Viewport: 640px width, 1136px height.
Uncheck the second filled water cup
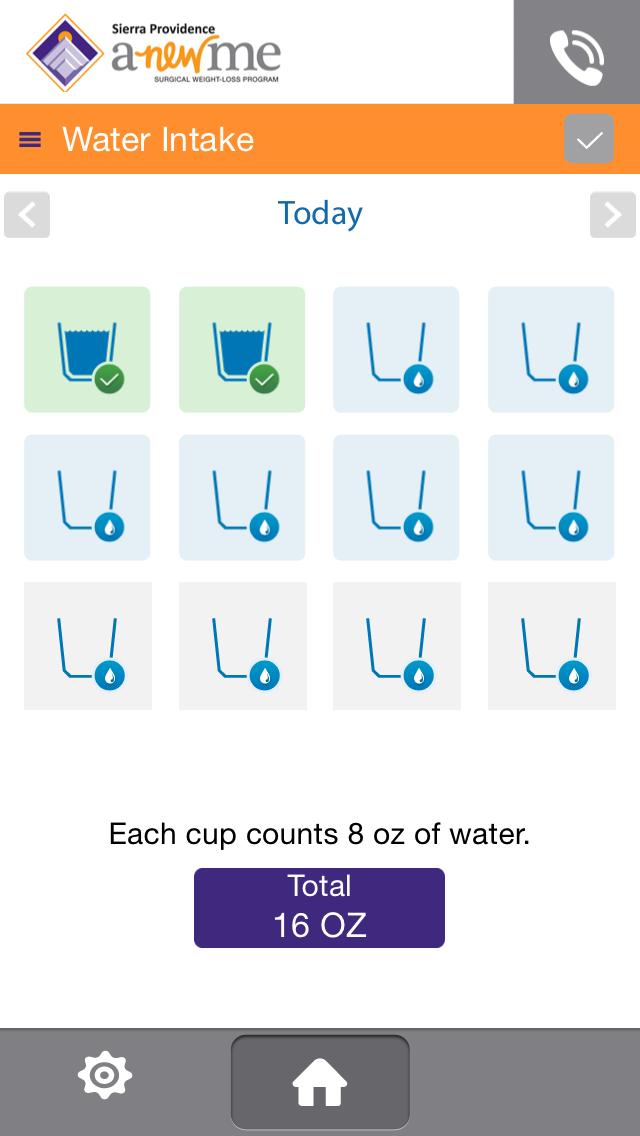coord(242,350)
